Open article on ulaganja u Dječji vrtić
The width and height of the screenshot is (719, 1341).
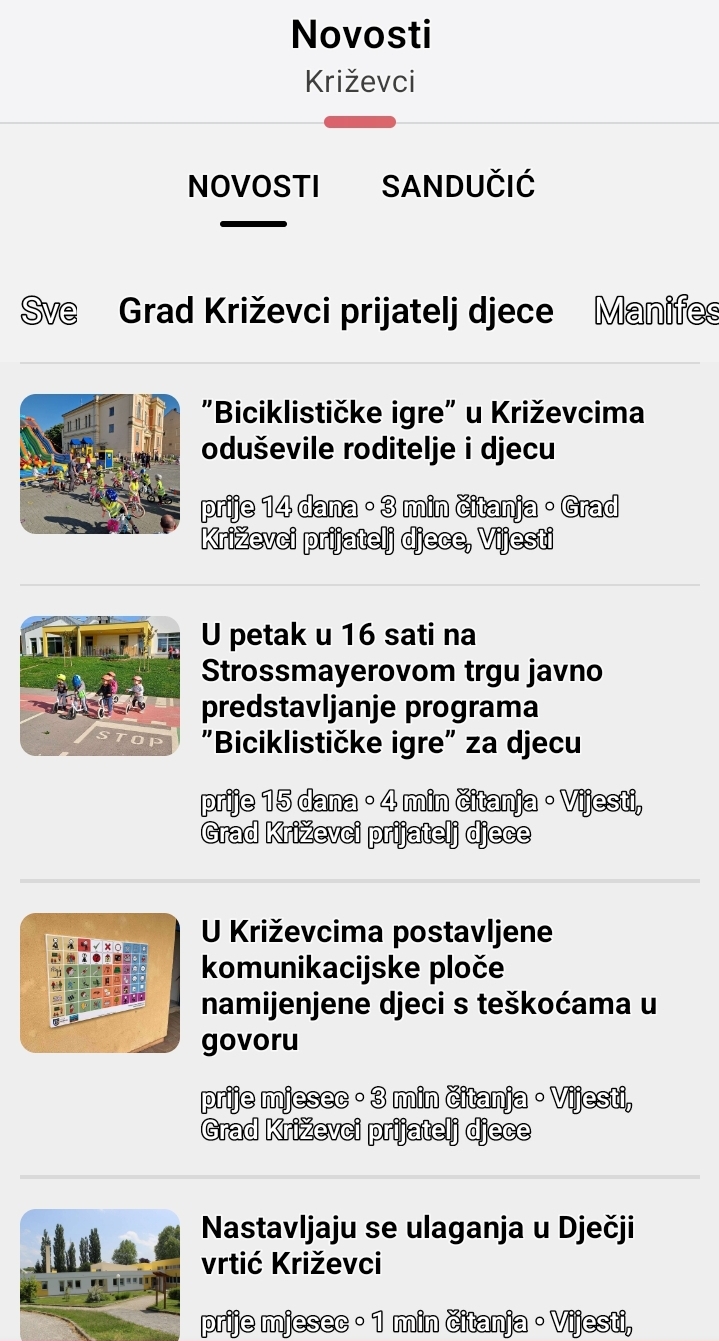click(x=417, y=1245)
